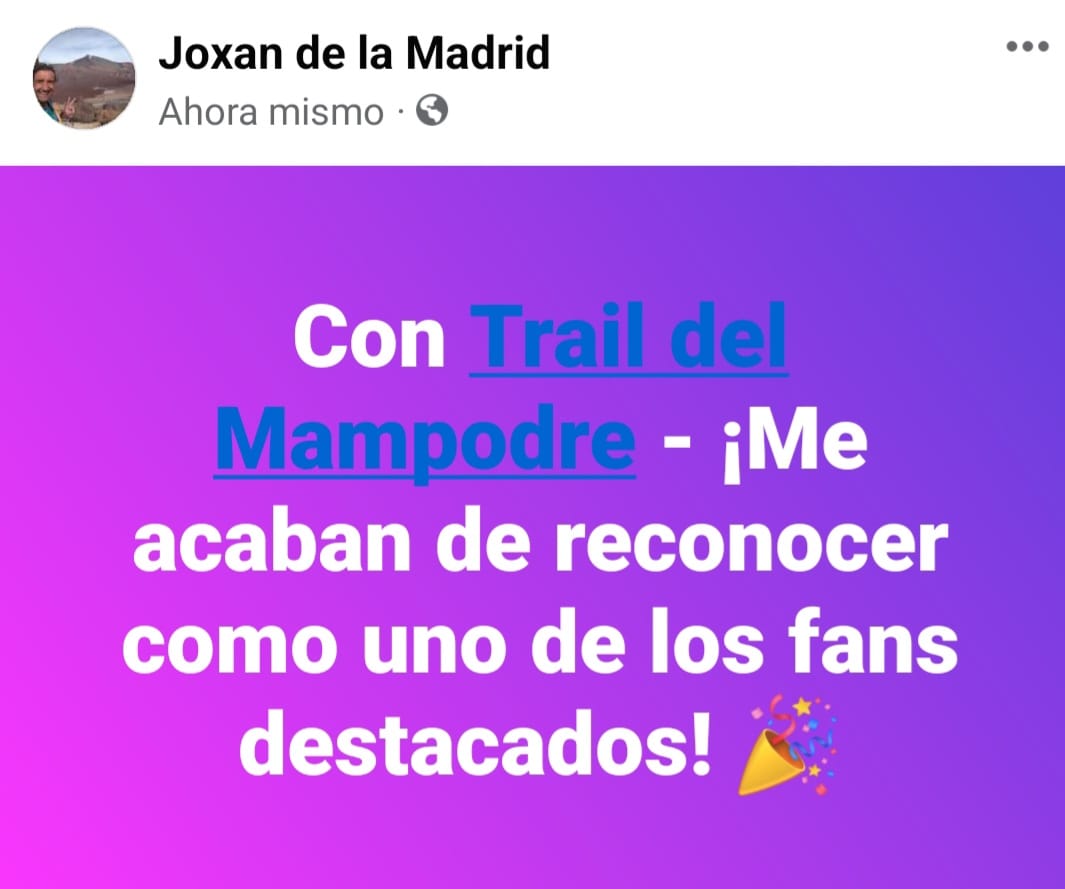Open Joxan de la Madrid's profile picture

[84, 78]
